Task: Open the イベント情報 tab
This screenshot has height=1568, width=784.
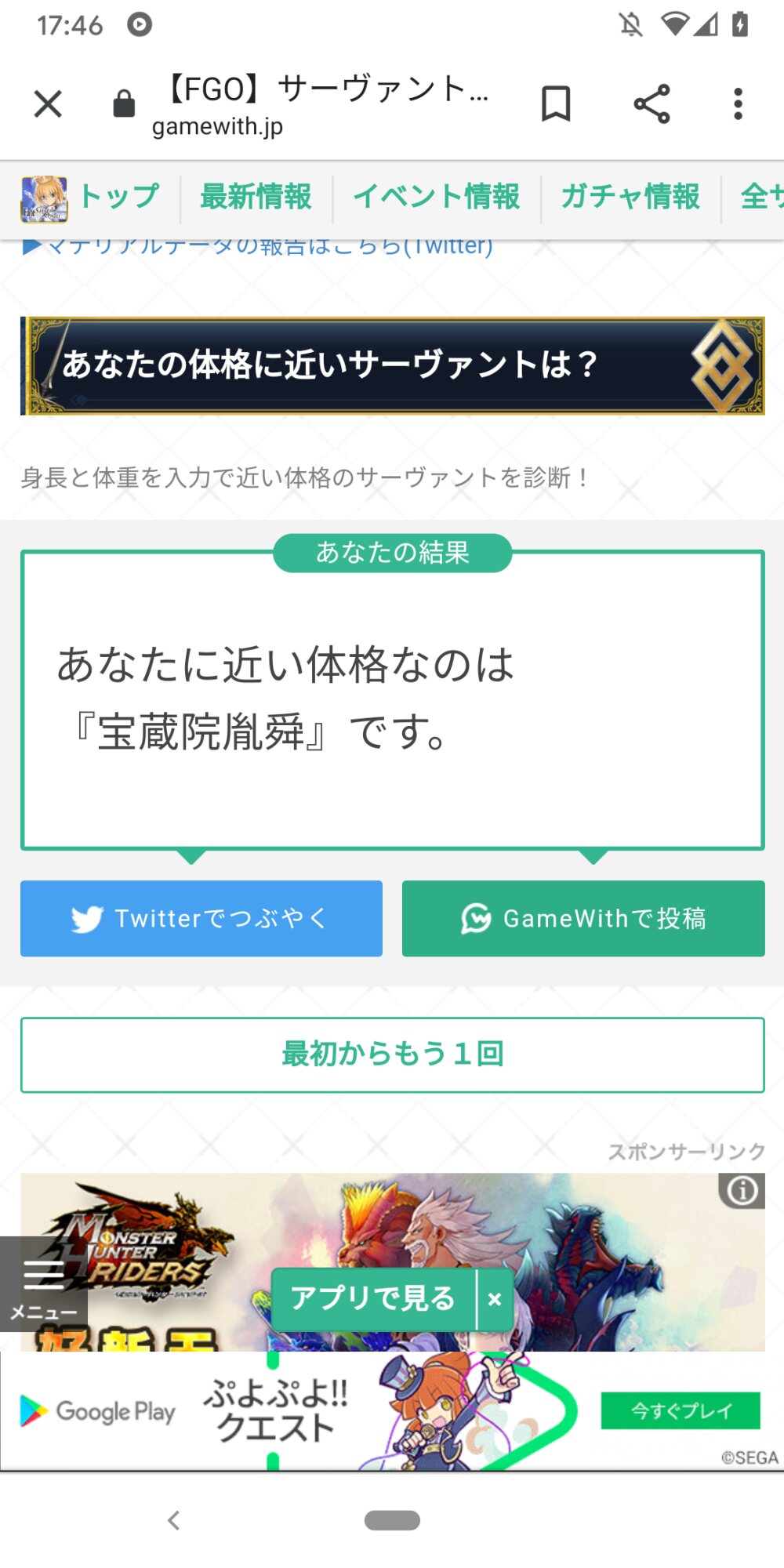Action: 436,197
